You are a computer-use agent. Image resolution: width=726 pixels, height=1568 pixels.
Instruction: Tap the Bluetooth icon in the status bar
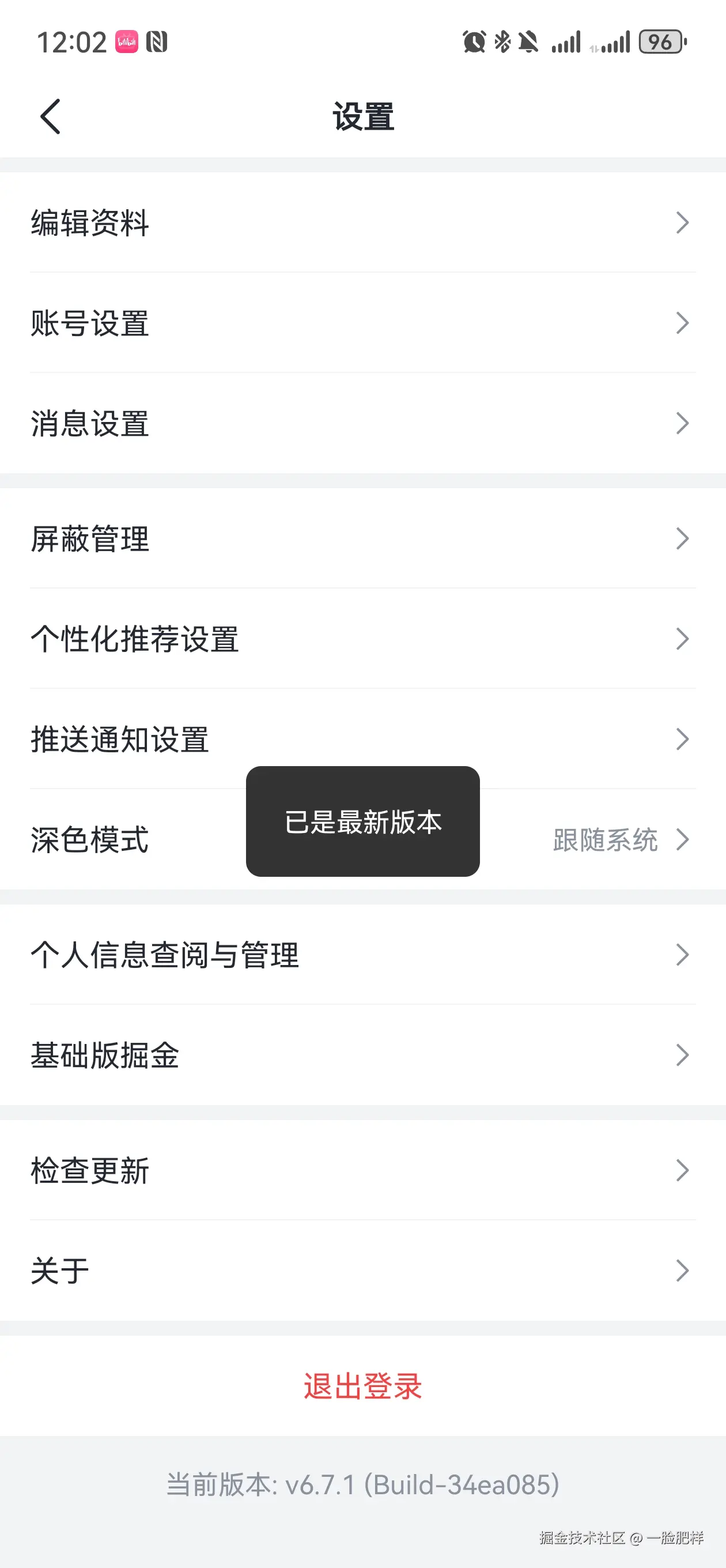tap(501, 42)
